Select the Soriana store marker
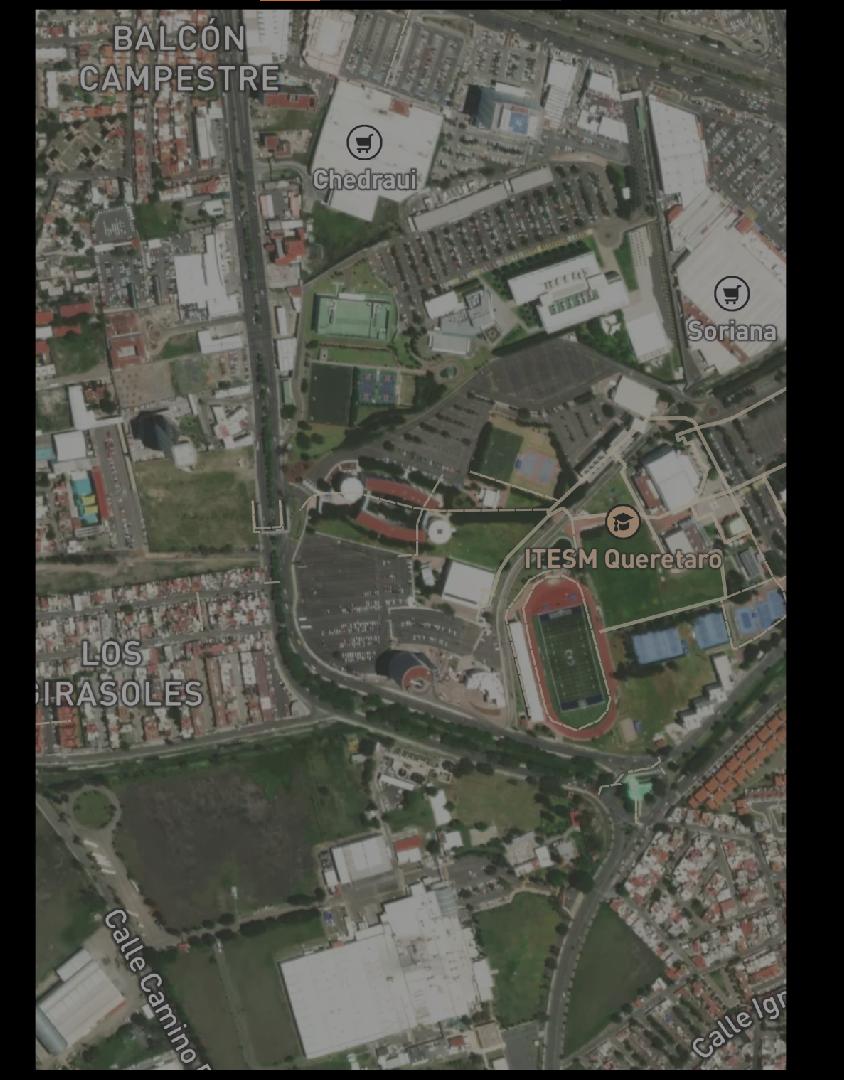This screenshot has height=1080, width=844. tap(732, 294)
